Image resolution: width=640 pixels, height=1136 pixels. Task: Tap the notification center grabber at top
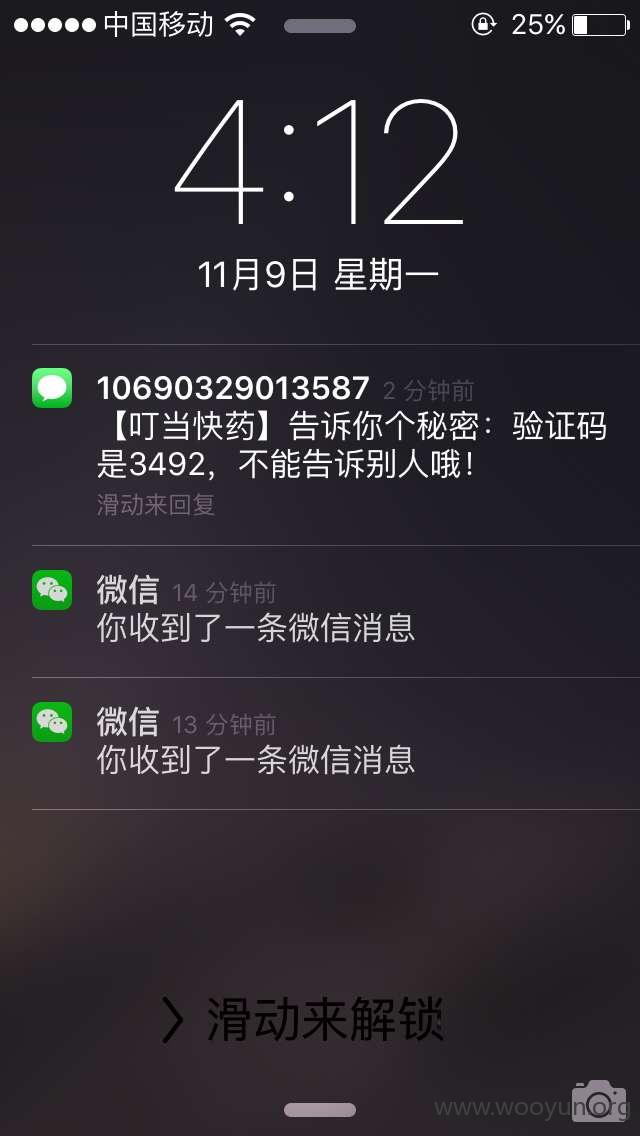[320, 27]
